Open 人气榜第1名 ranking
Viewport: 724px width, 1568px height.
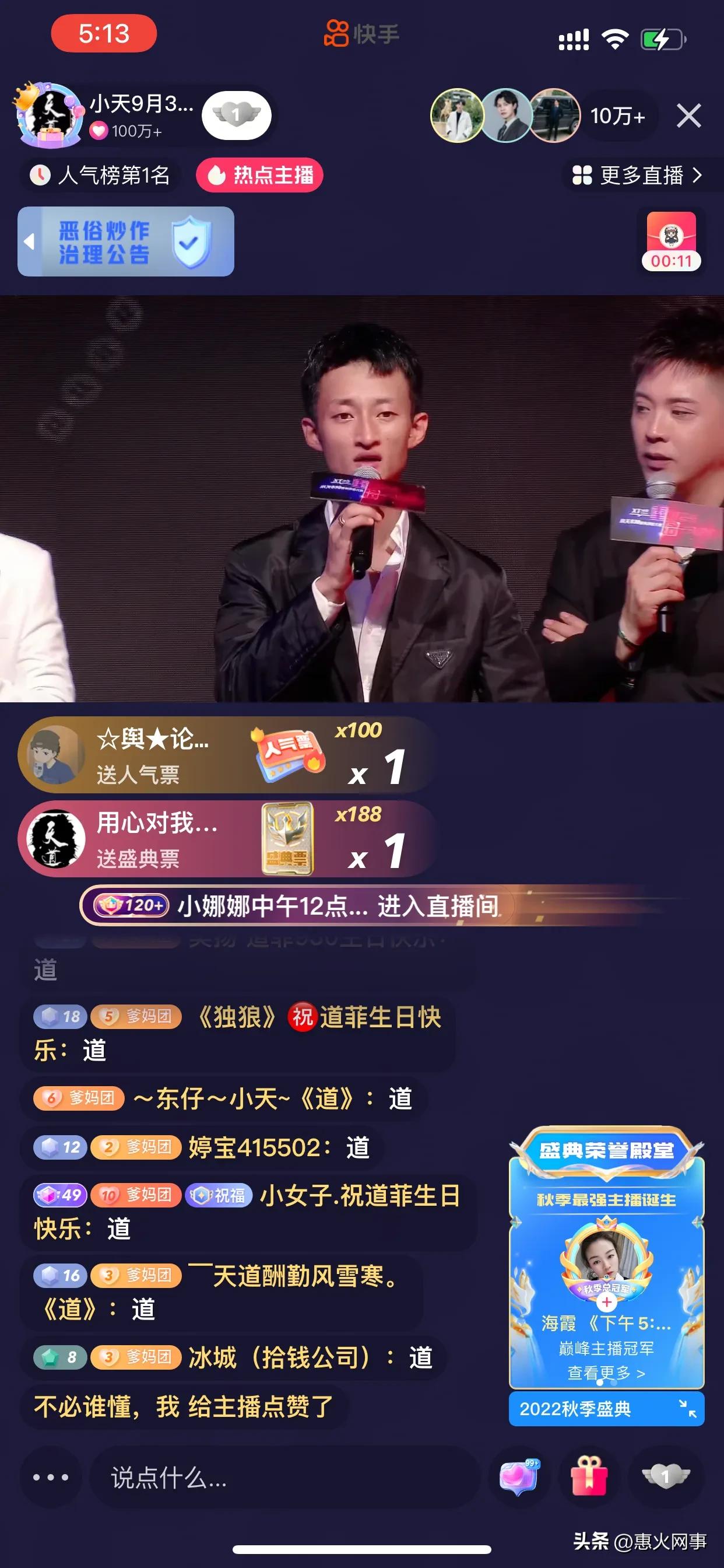(100, 176)
